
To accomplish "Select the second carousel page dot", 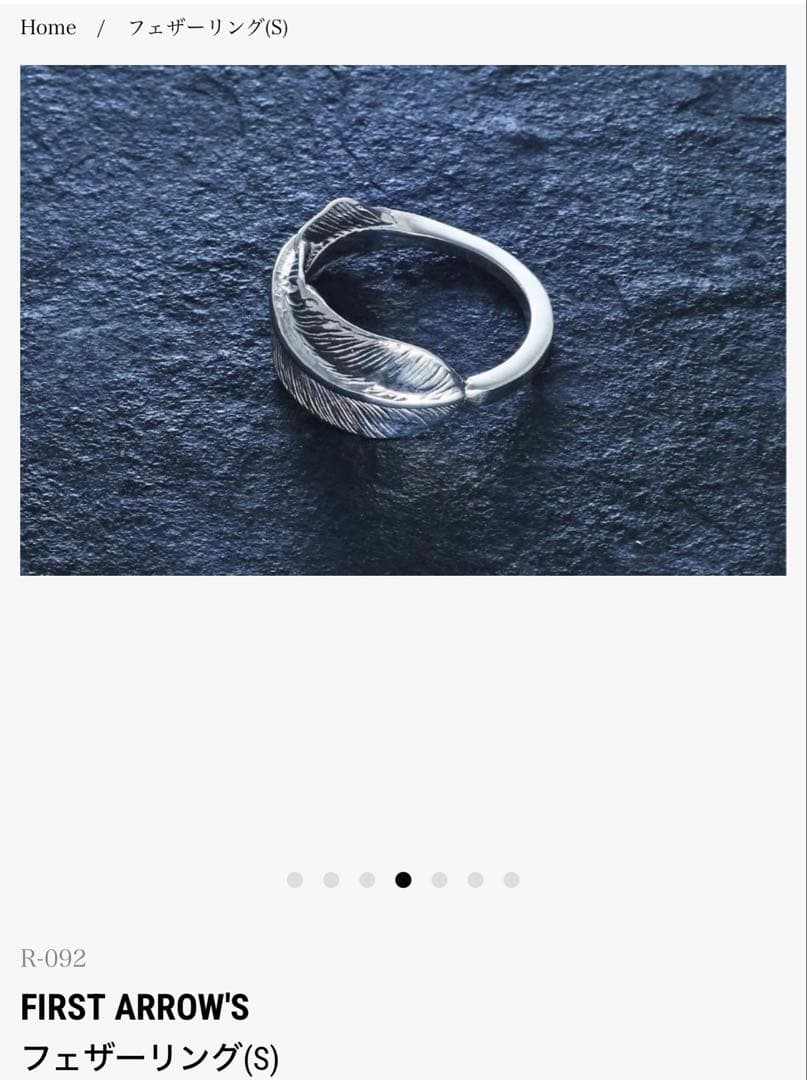I will [331, 880].
